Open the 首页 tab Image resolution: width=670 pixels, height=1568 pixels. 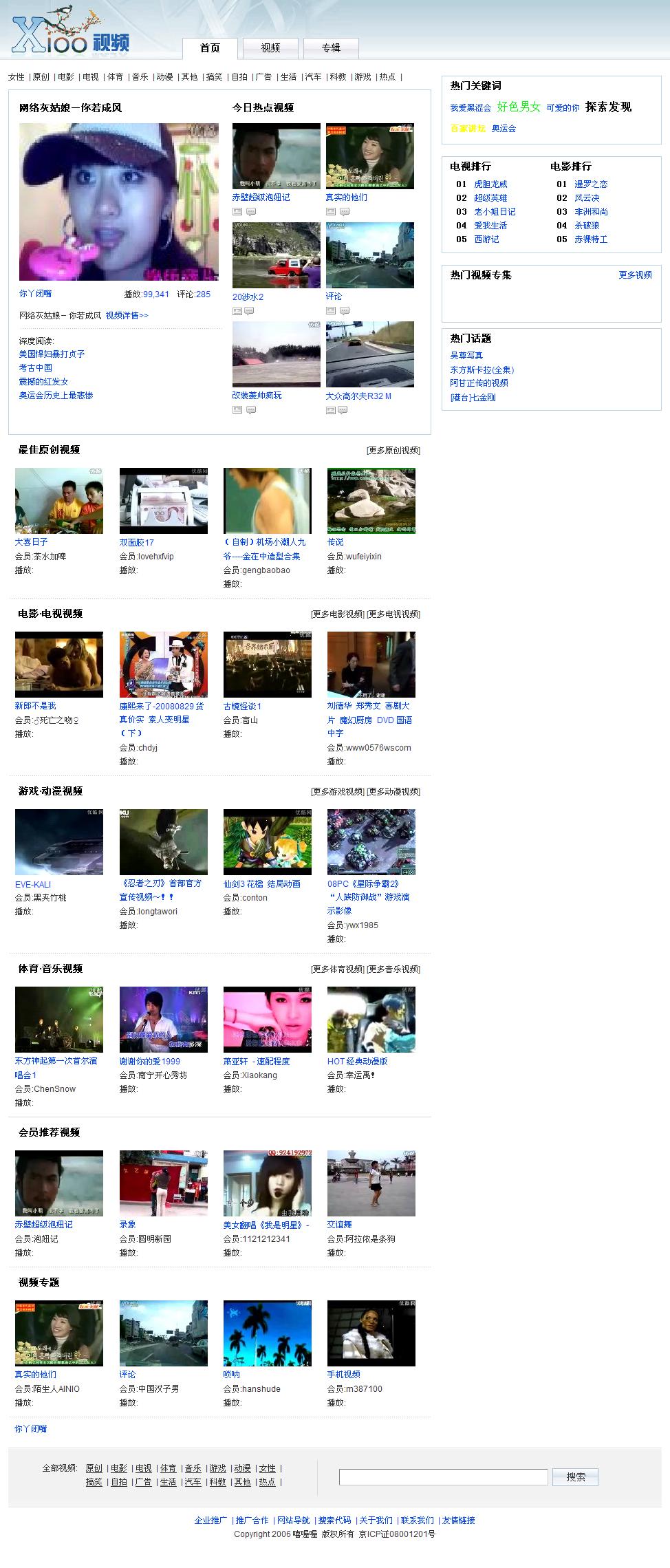pos(210,48)
